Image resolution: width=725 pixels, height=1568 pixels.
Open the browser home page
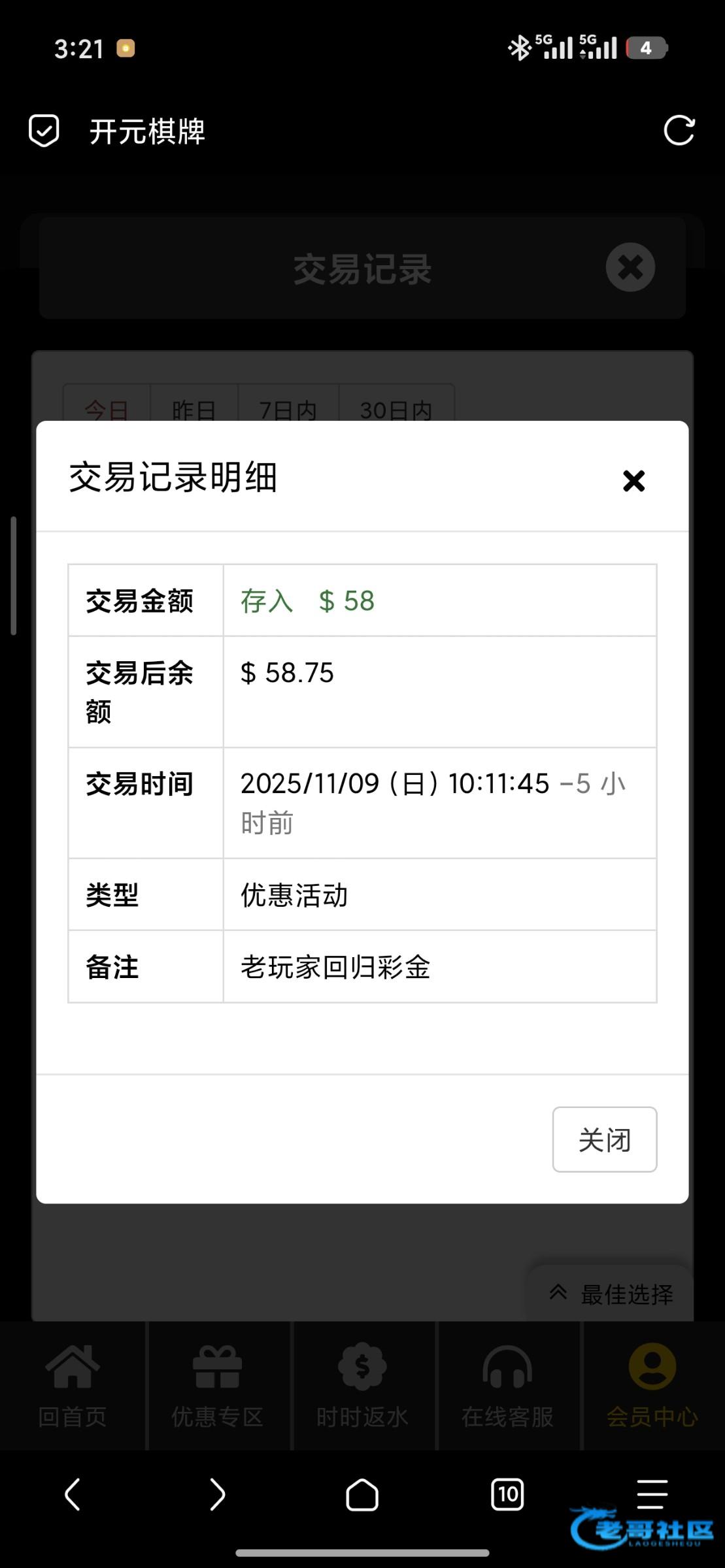pos(362,1494)
